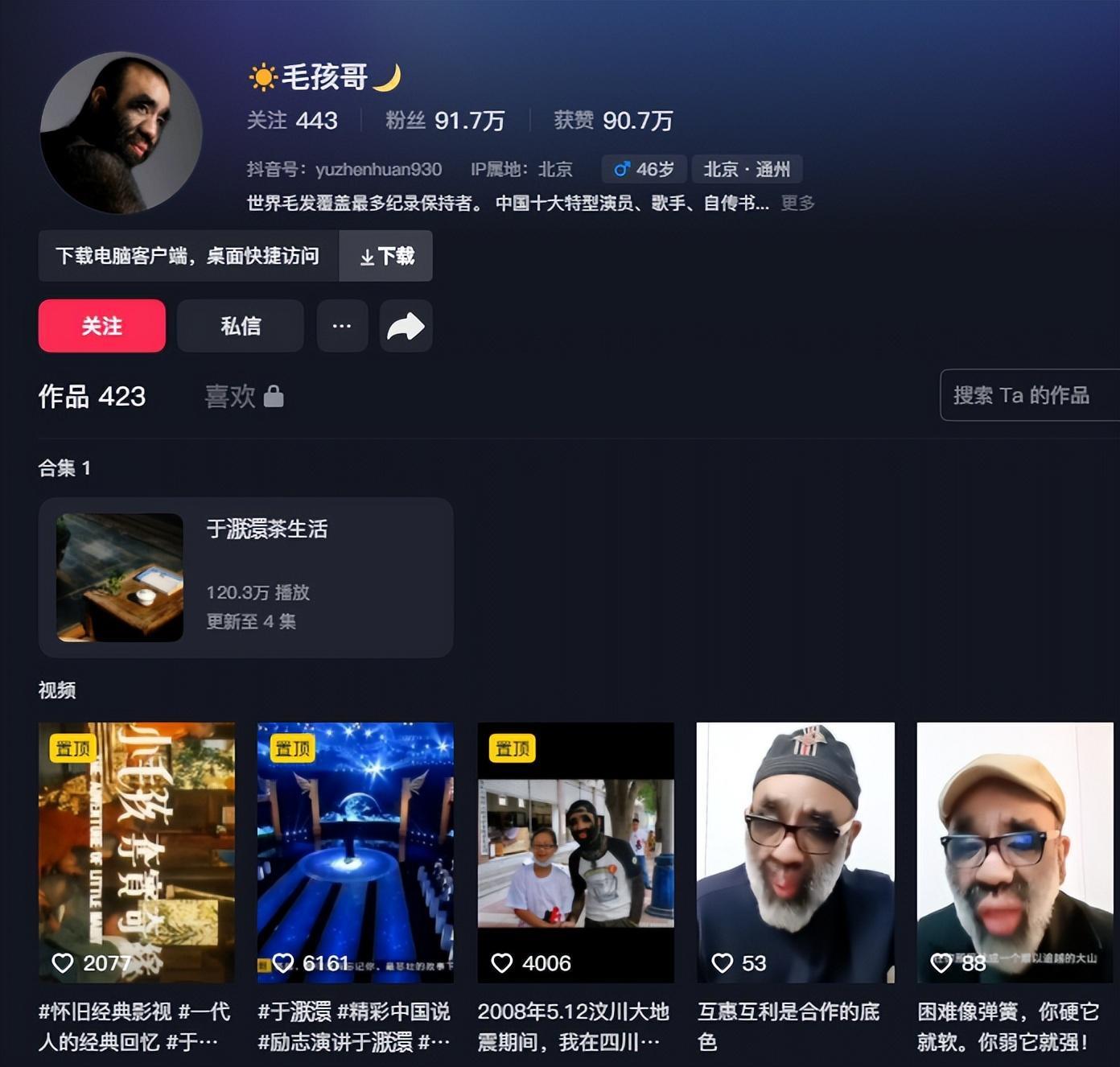This screenshot has width=1120, height=1067.
Task: Open the three-dot more options menu
Action: 342,326
